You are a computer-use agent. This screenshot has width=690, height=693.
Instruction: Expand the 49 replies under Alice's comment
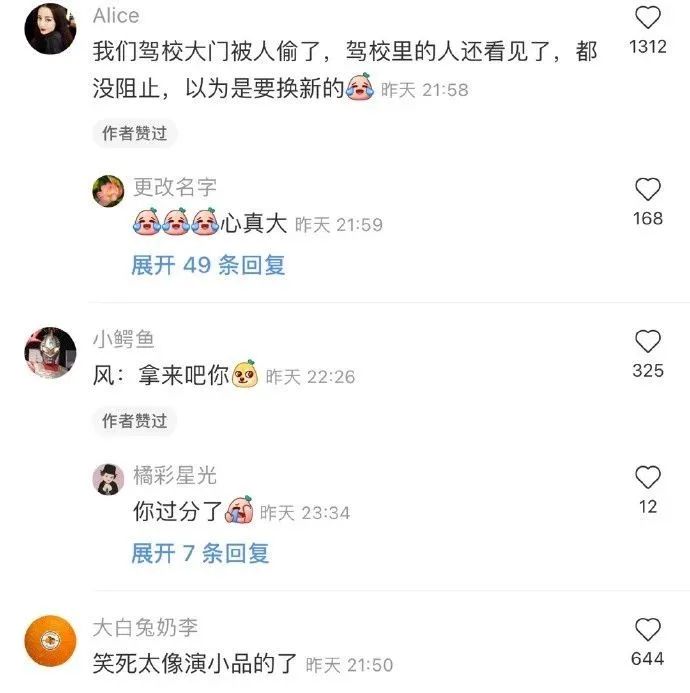click(x=208, y=265)
